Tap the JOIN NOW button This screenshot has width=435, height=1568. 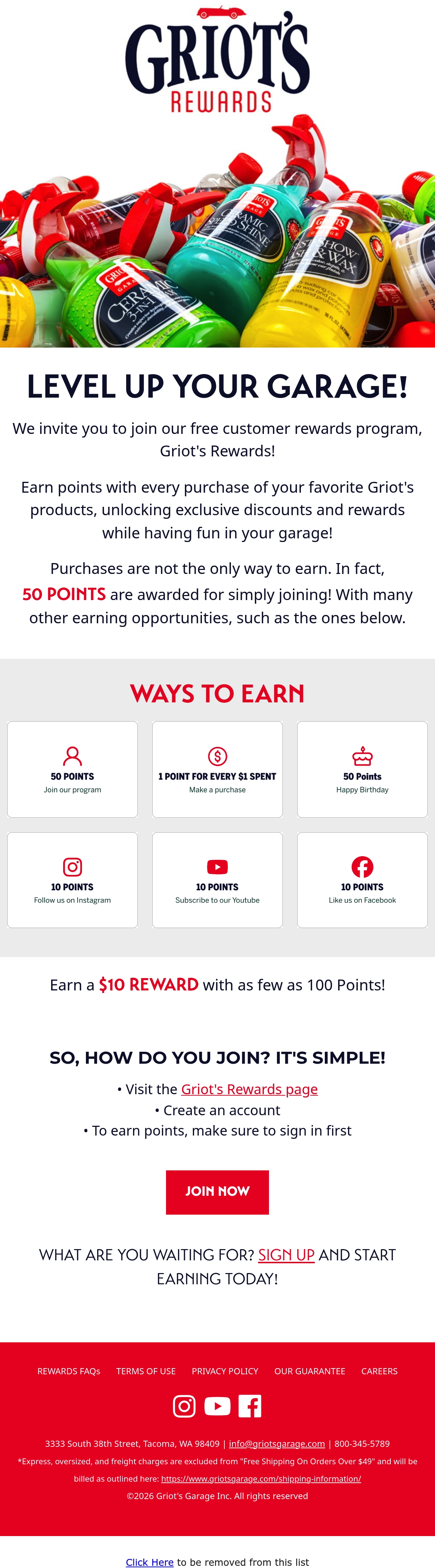[x=217, y=1192]
